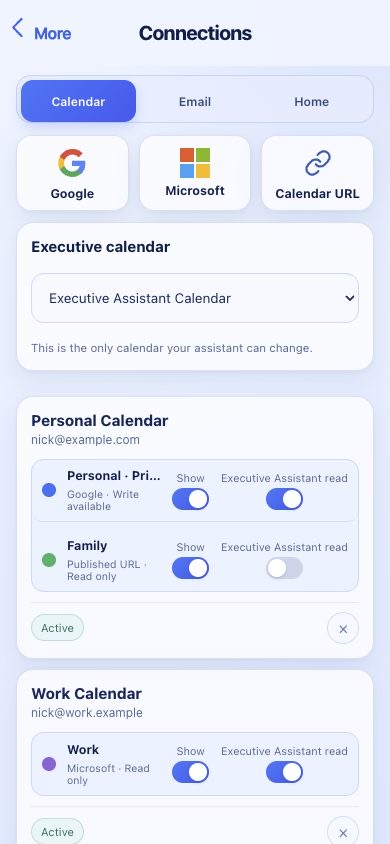Screen dimensions: 390x844
Task: Open the Executive Assistant Calendar dropdown
Action: click(195, 298)
